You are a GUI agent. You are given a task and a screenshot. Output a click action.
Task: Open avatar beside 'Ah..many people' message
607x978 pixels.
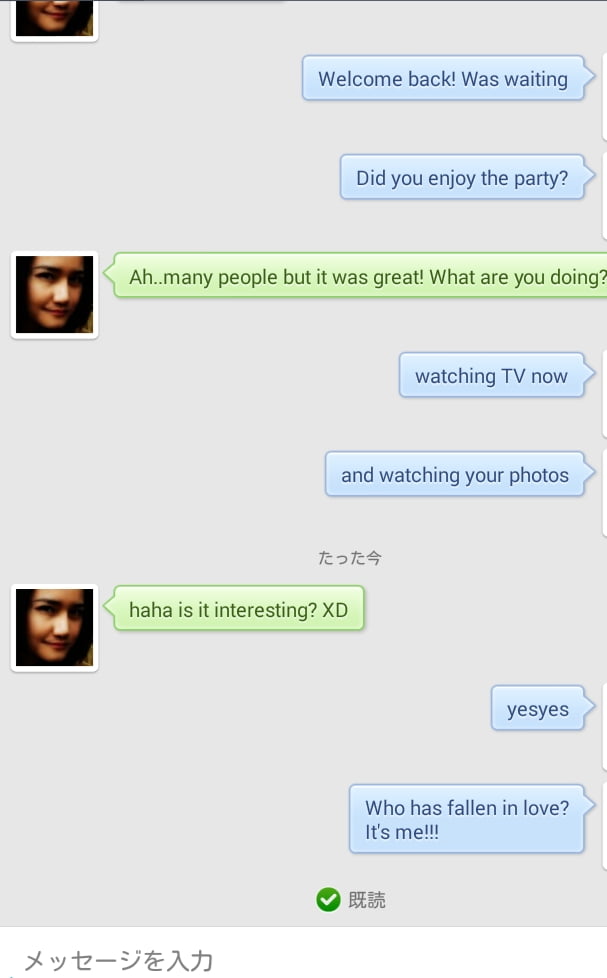[x=54, y=294]
